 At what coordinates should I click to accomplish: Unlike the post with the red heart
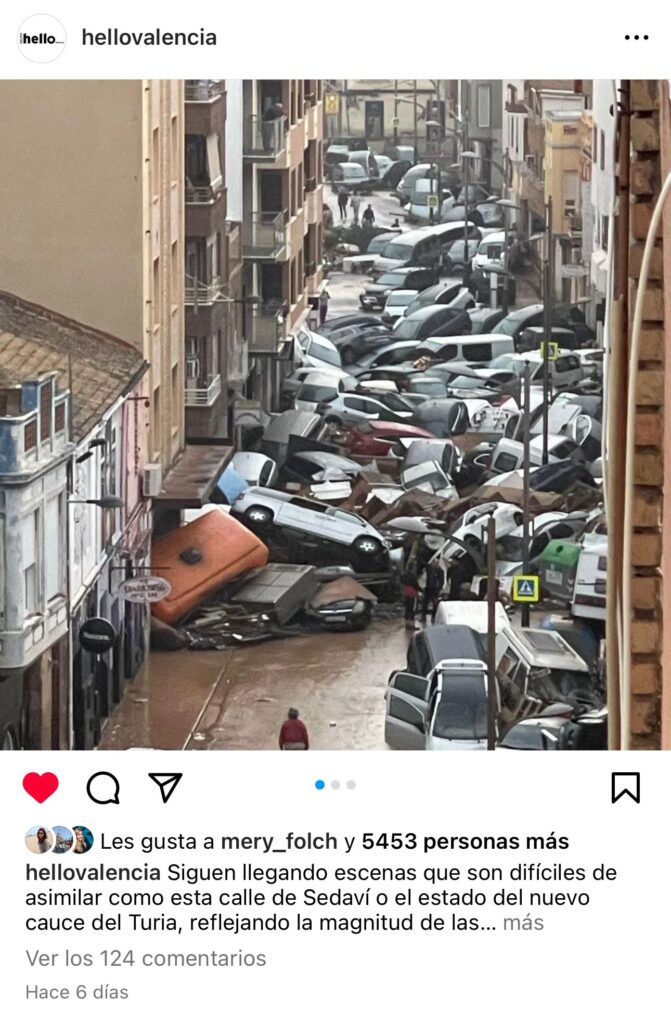pyautogui.click(x=40, y=788)
